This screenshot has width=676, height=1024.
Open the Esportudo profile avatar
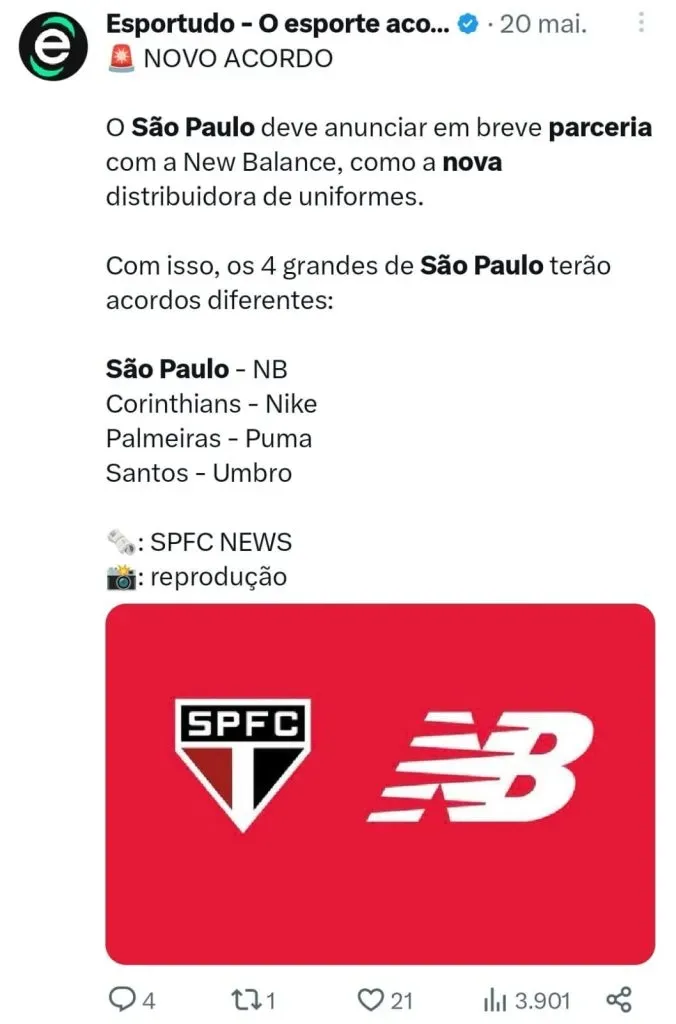coord(52,46)
